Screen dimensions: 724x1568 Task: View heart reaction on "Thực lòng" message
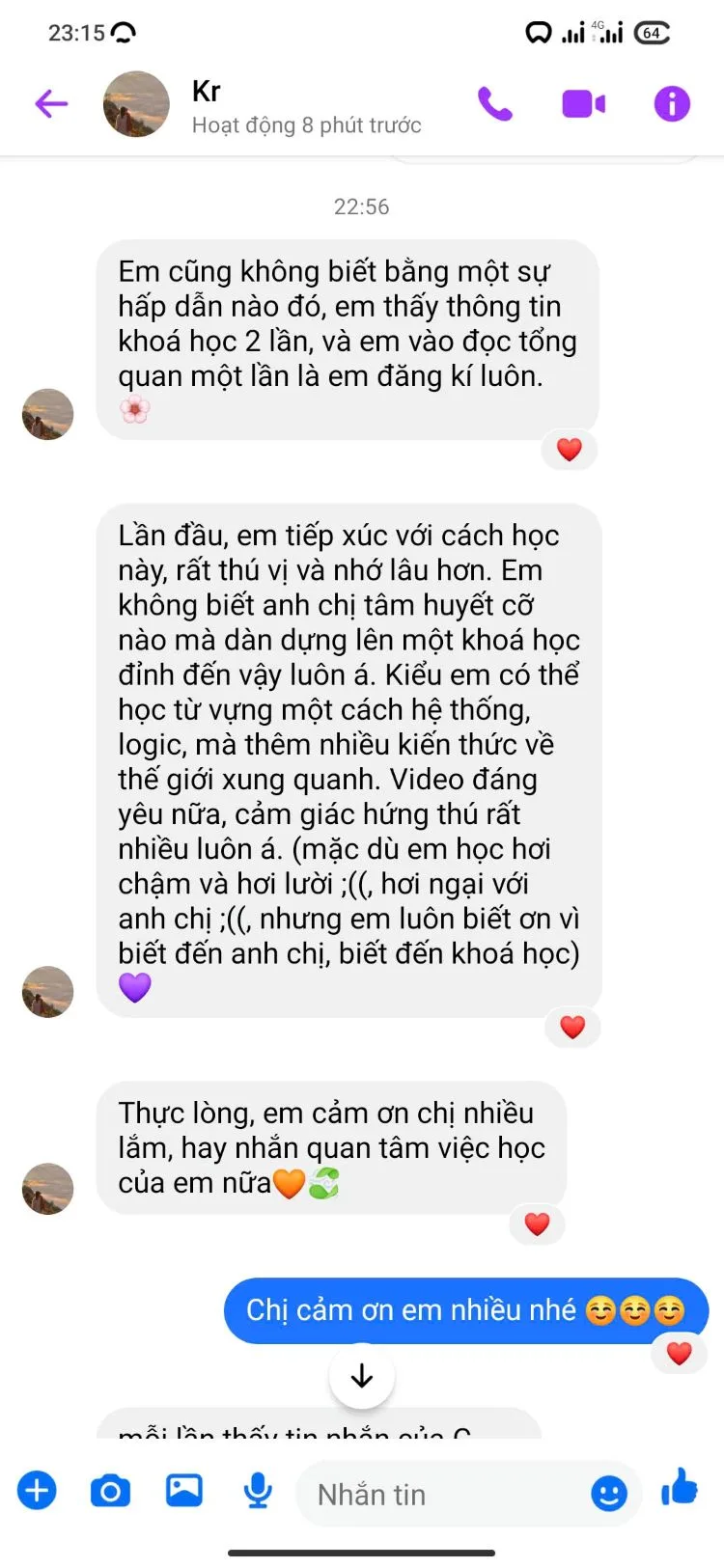point(537,1224)
